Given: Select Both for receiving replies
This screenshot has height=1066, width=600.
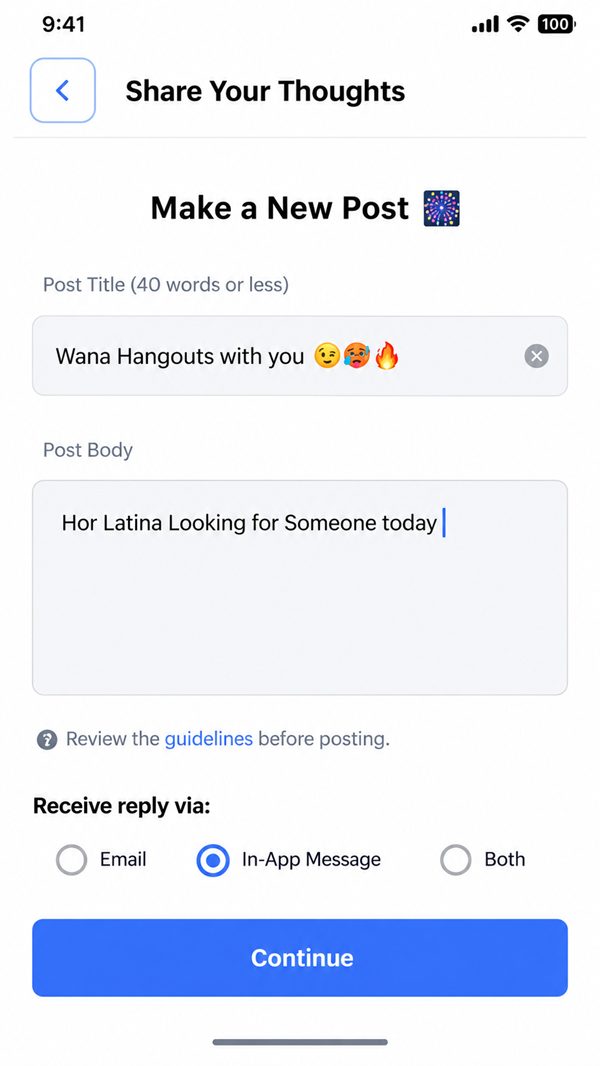Looking at the screenshot, I should pyautogui.click(x=455, y=859).
